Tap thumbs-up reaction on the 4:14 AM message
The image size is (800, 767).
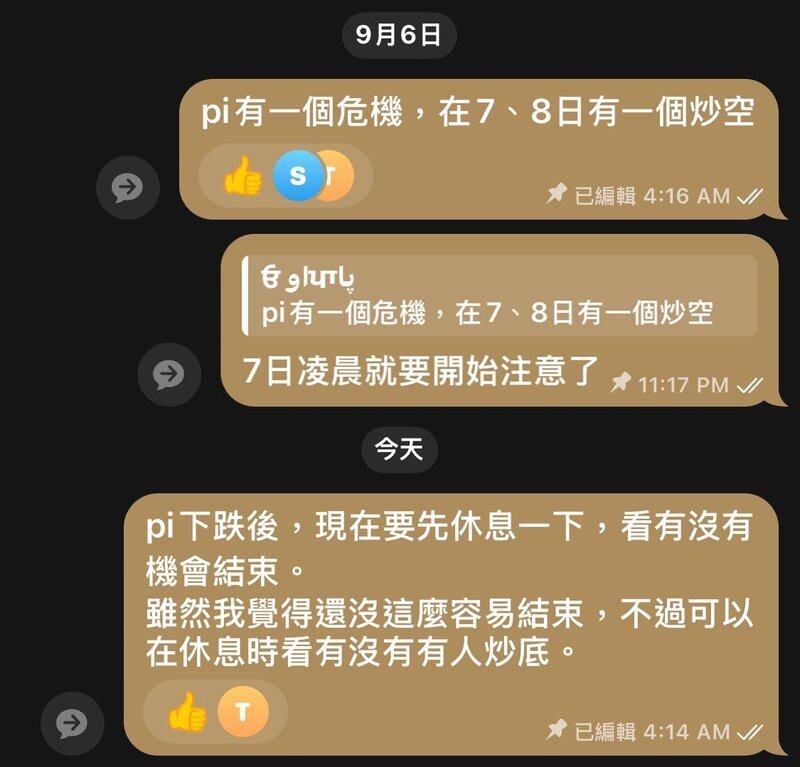pos(187,713)
